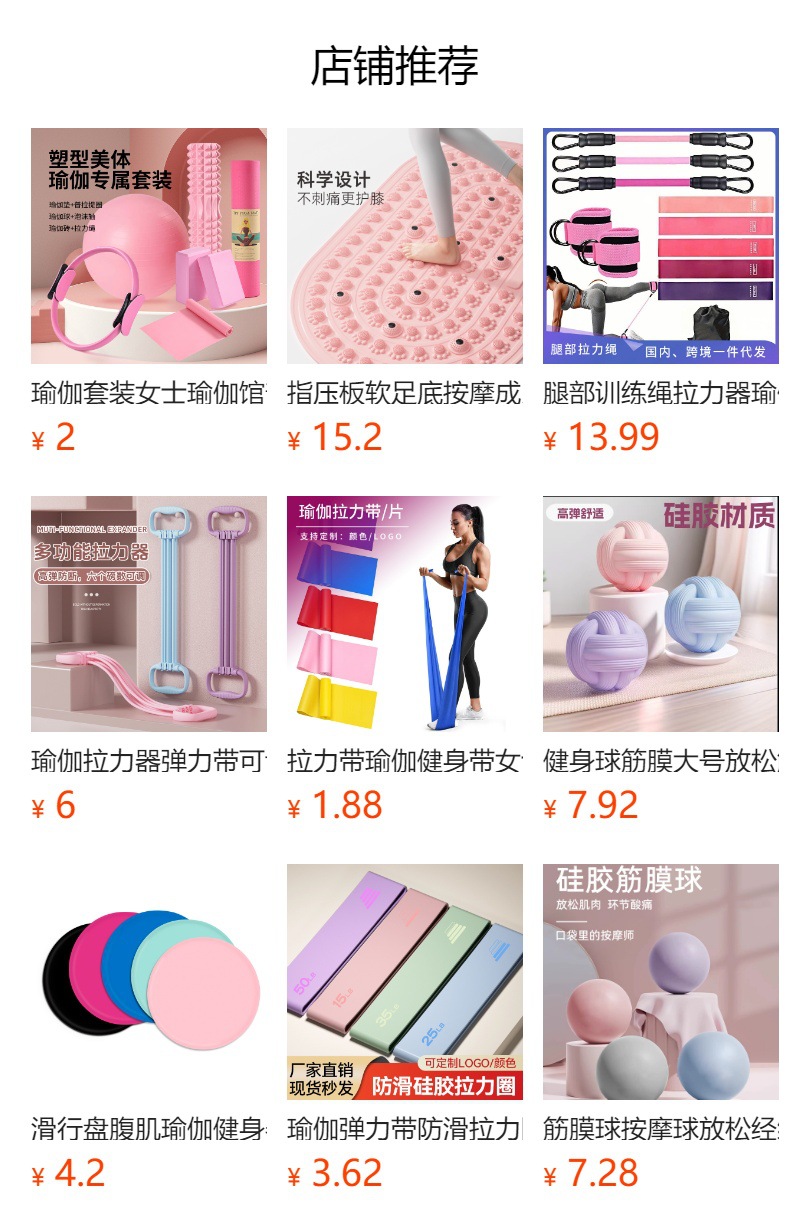
Task: Open the 筋膜球按摩球 product priced ¥7.28
Action: [661, 1028]
